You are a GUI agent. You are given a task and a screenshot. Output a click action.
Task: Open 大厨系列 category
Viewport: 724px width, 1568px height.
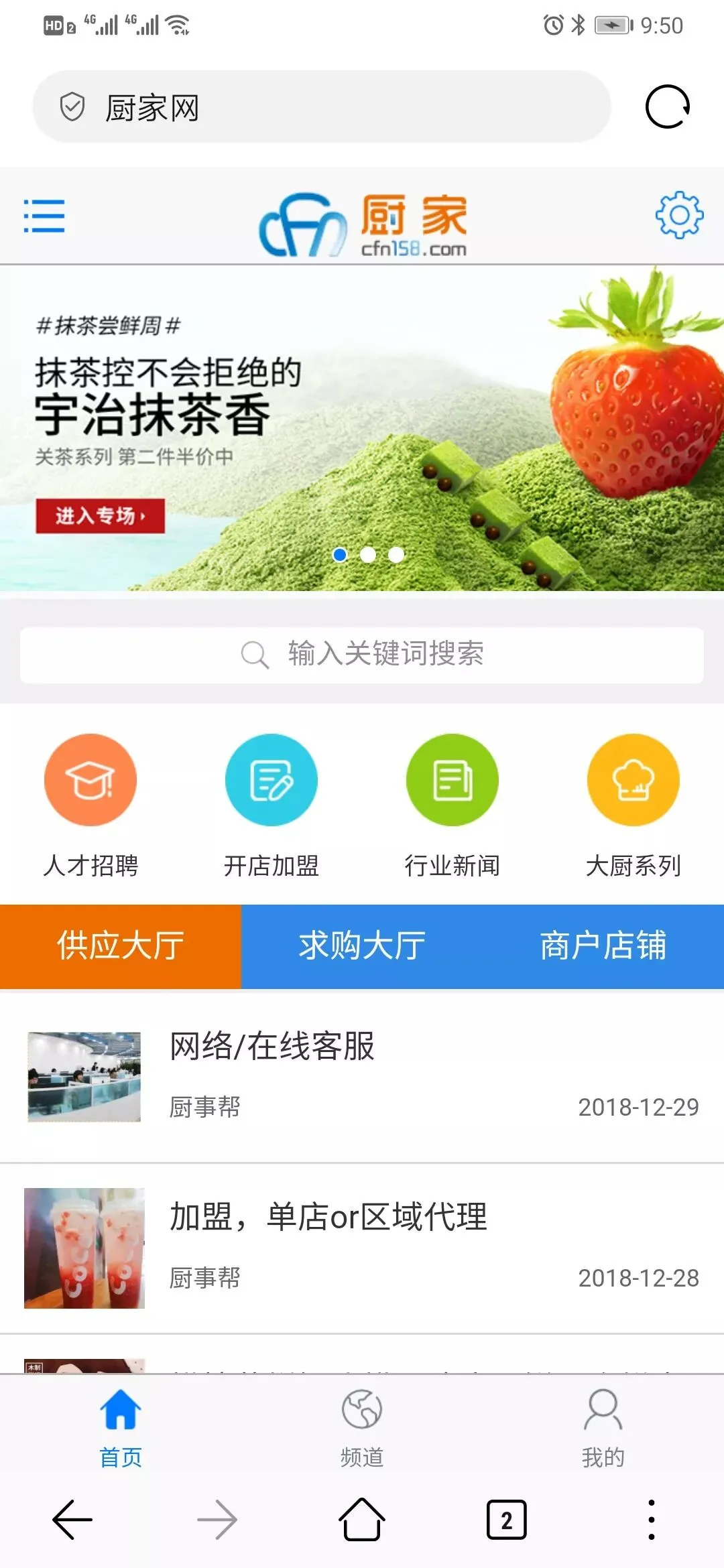pyautogui.click(x=633, y=805)
